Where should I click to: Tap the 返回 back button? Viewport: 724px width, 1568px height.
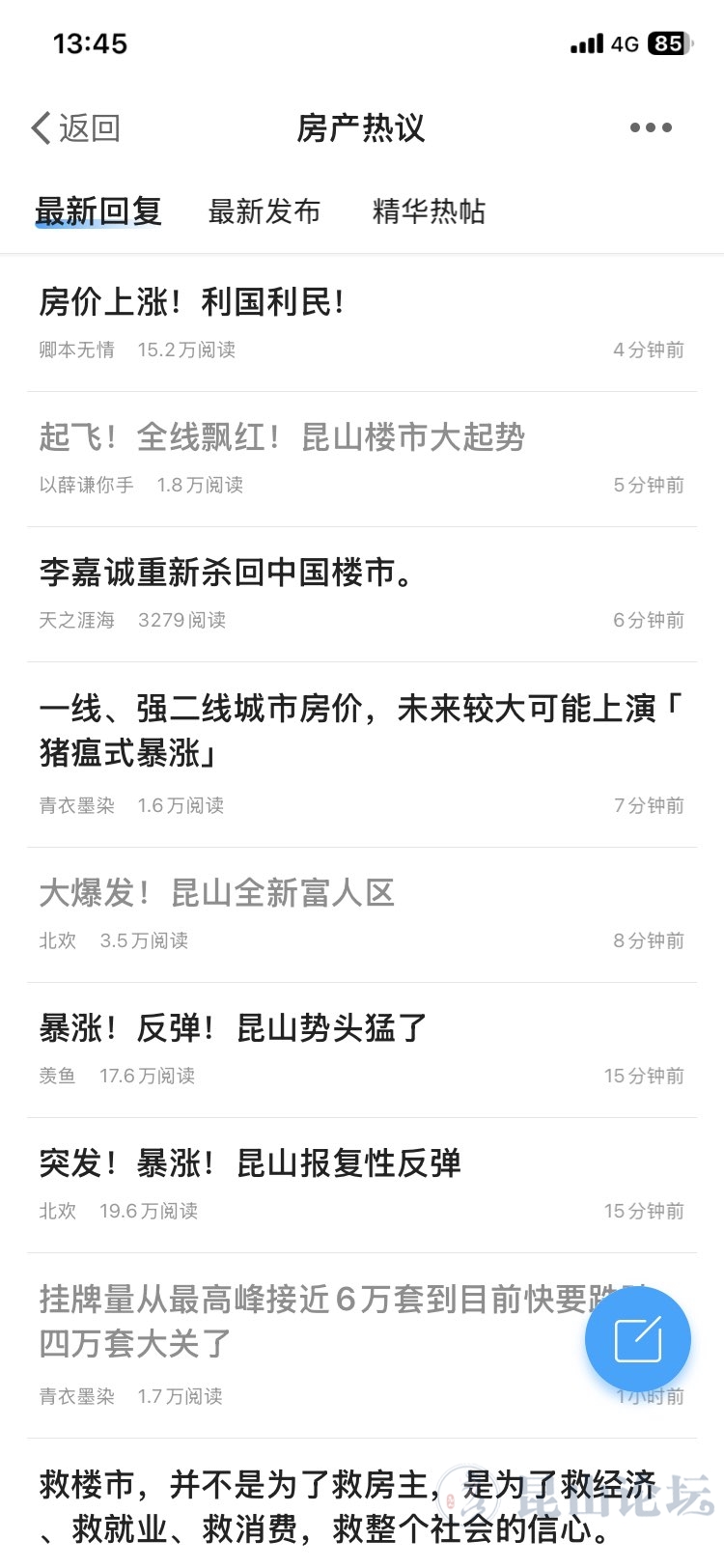(75, 128)
